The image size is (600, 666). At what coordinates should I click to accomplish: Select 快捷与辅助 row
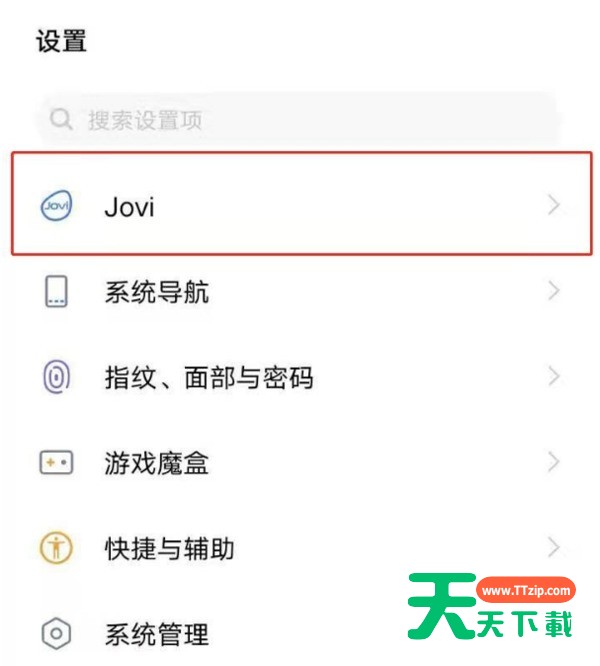click(x=300, y=548)
